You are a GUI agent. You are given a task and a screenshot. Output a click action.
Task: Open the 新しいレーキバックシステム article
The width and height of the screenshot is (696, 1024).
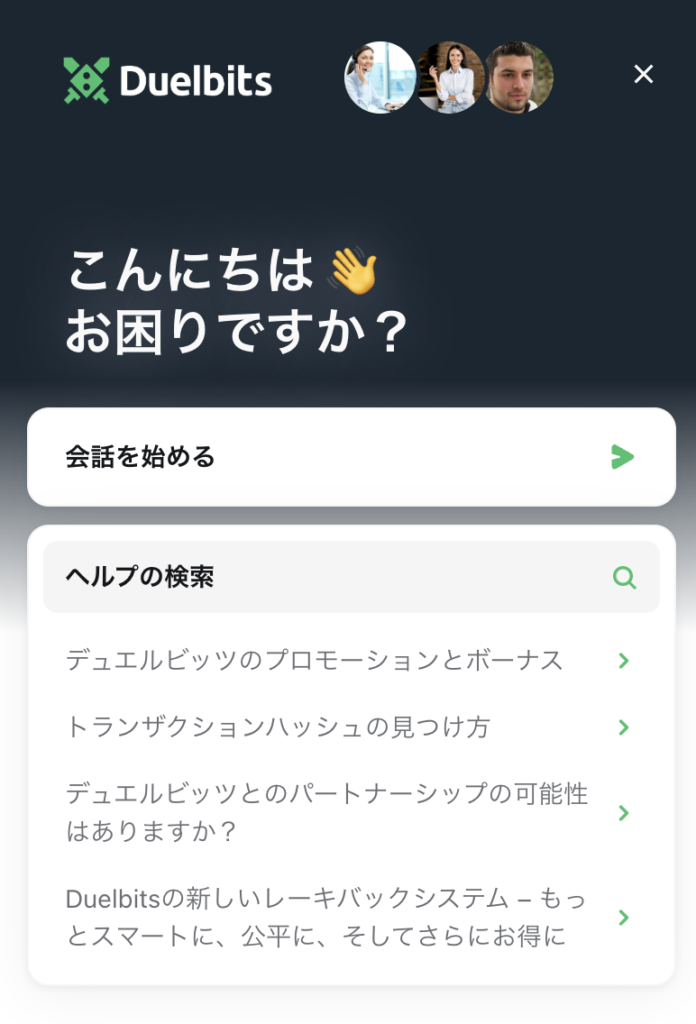[x=330, y=917]
